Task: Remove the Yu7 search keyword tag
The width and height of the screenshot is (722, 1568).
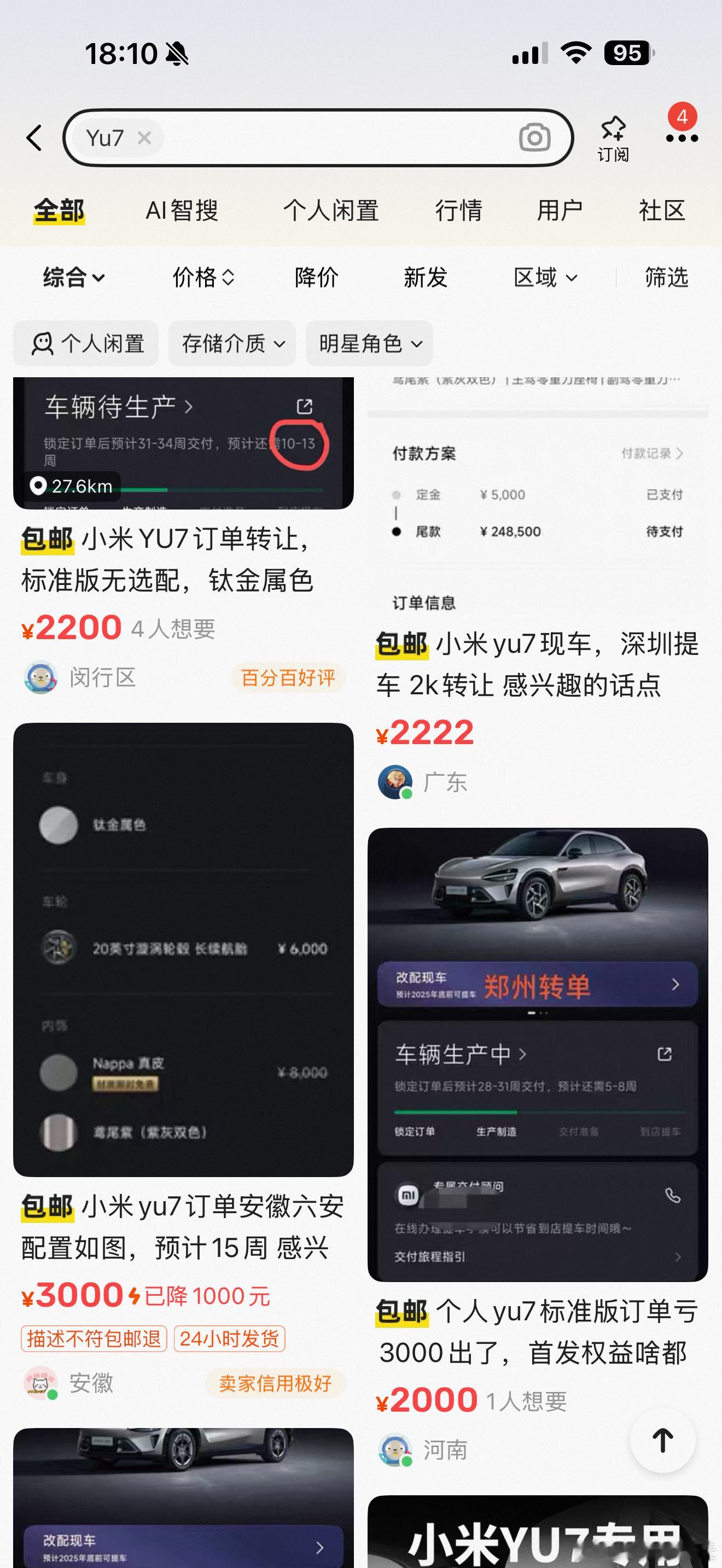Action: tap(144, 138)
